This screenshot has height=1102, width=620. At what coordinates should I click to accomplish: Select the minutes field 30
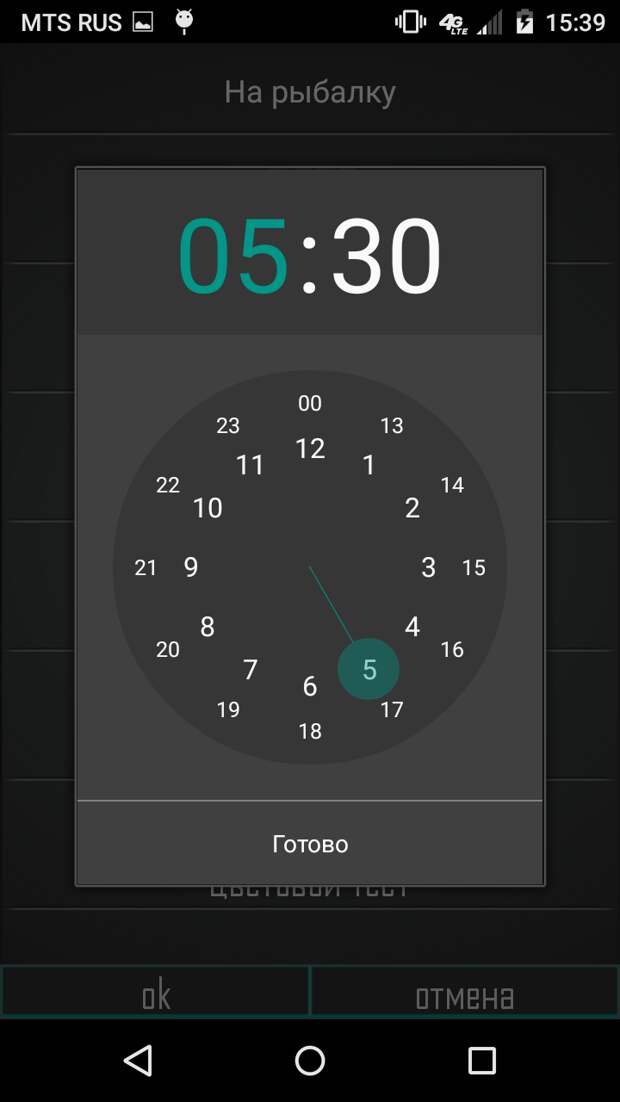tap(387, 256)
